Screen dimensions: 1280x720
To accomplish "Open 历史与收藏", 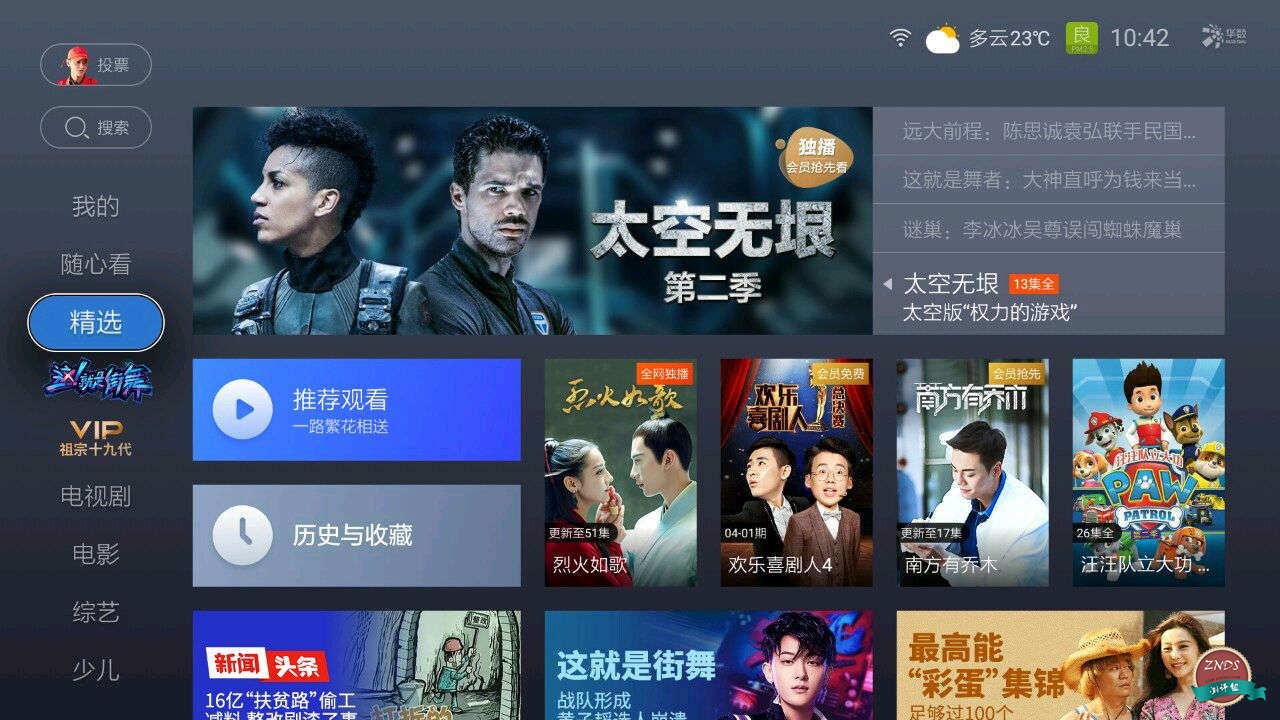I will [356, 536].
